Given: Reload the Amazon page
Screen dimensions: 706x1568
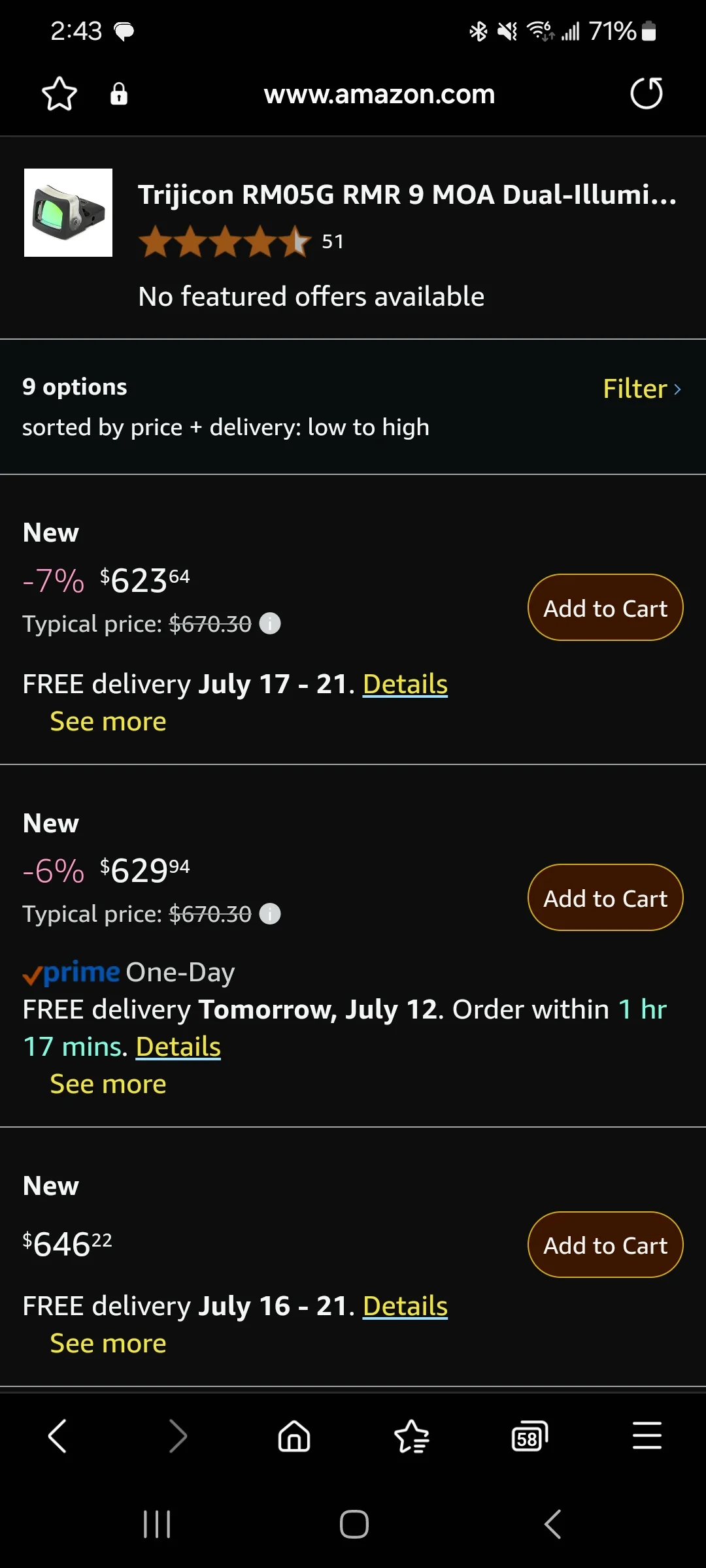Looking at the screenshot, I should point(647,93).
